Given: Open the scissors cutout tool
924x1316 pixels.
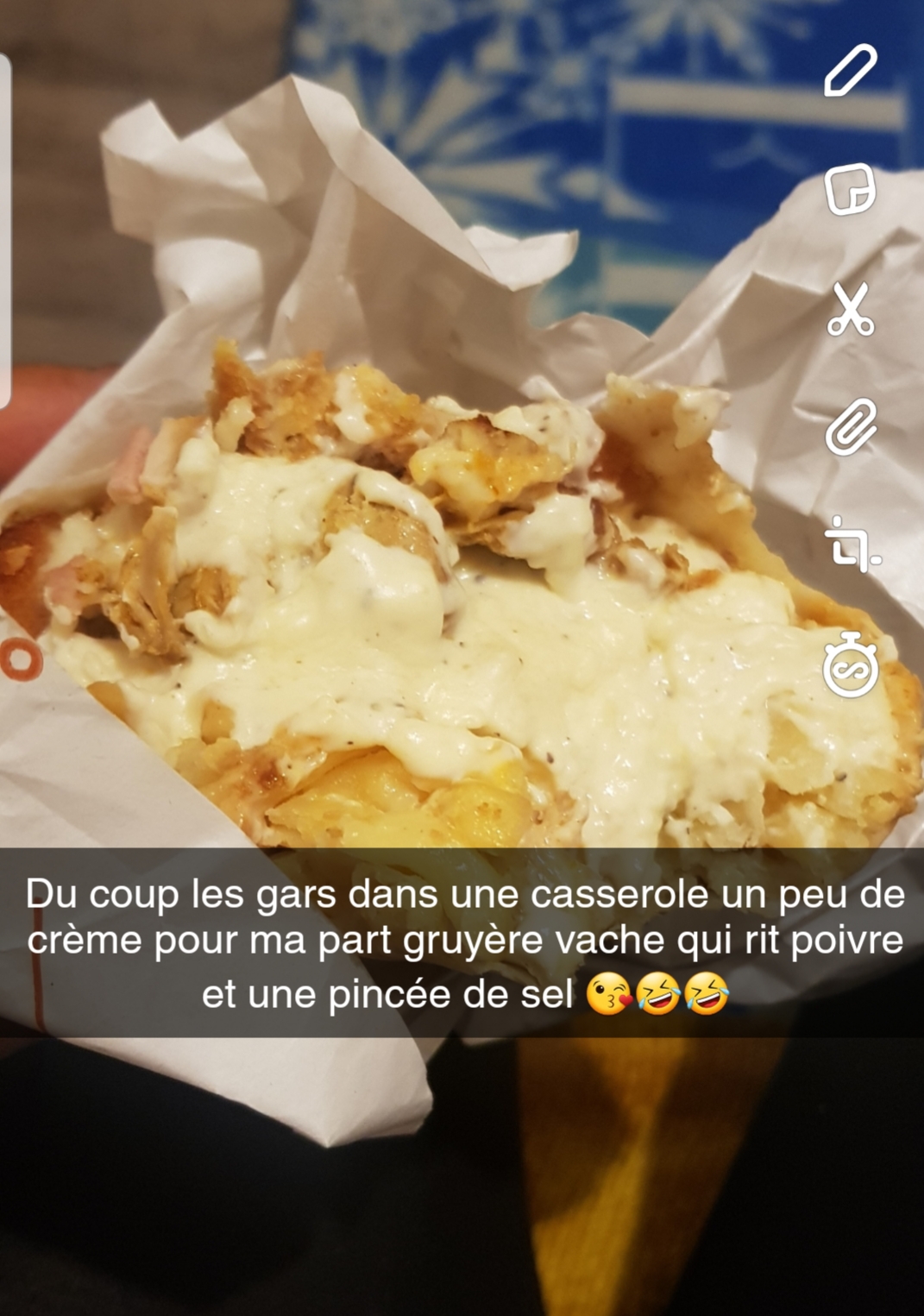Looking at the screenshot, I should pyautogui.click(x=851, y=308).
